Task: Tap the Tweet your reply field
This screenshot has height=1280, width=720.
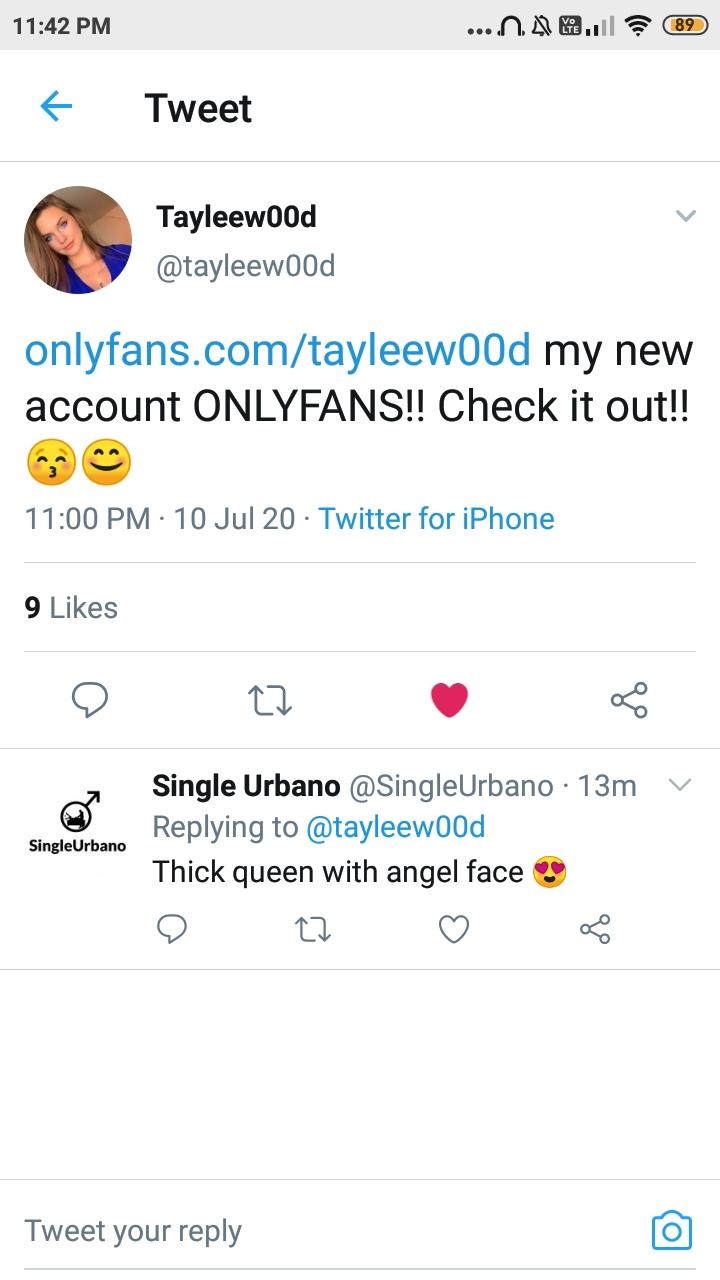Action: tap(300, 1231)
